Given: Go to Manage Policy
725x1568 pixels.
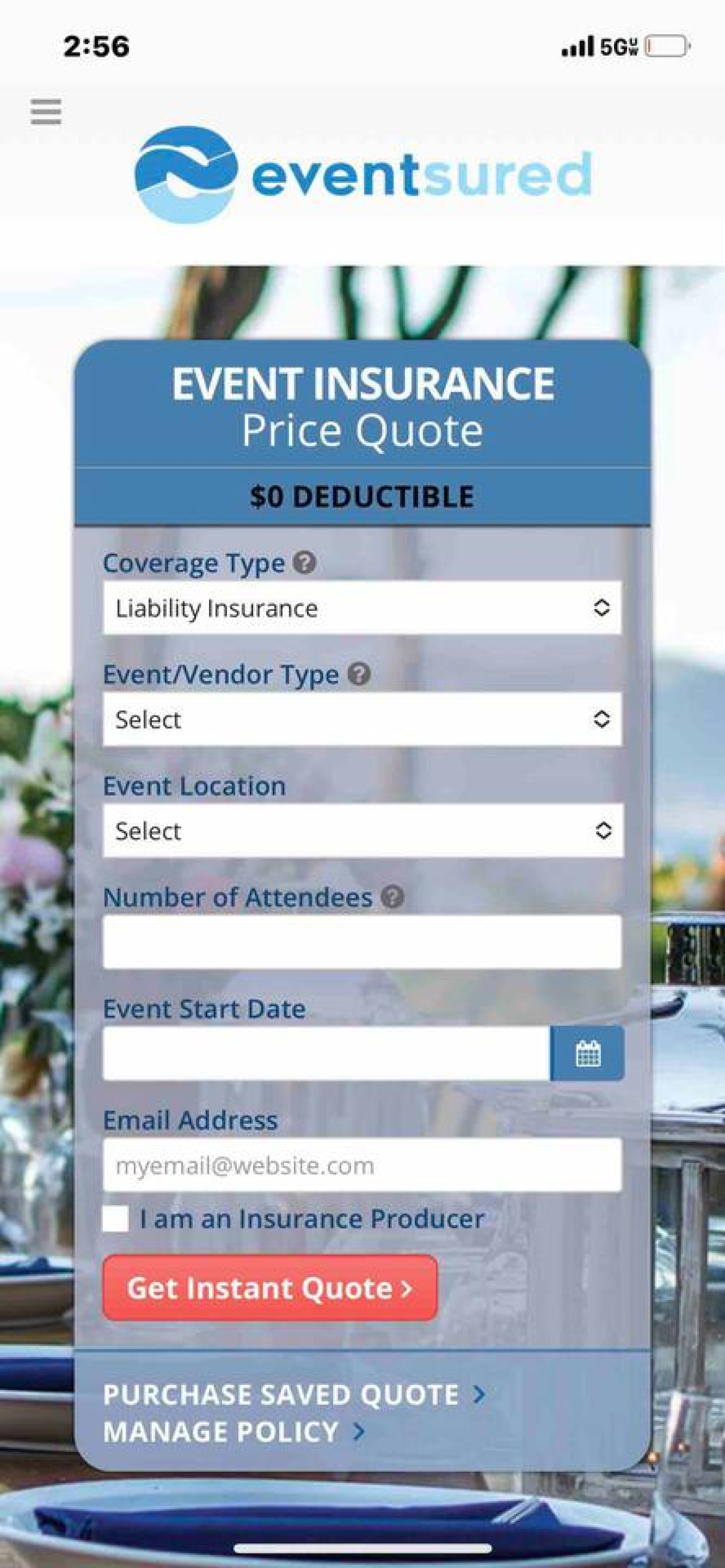Looking at the screenshot, I should pos(234,1431).
